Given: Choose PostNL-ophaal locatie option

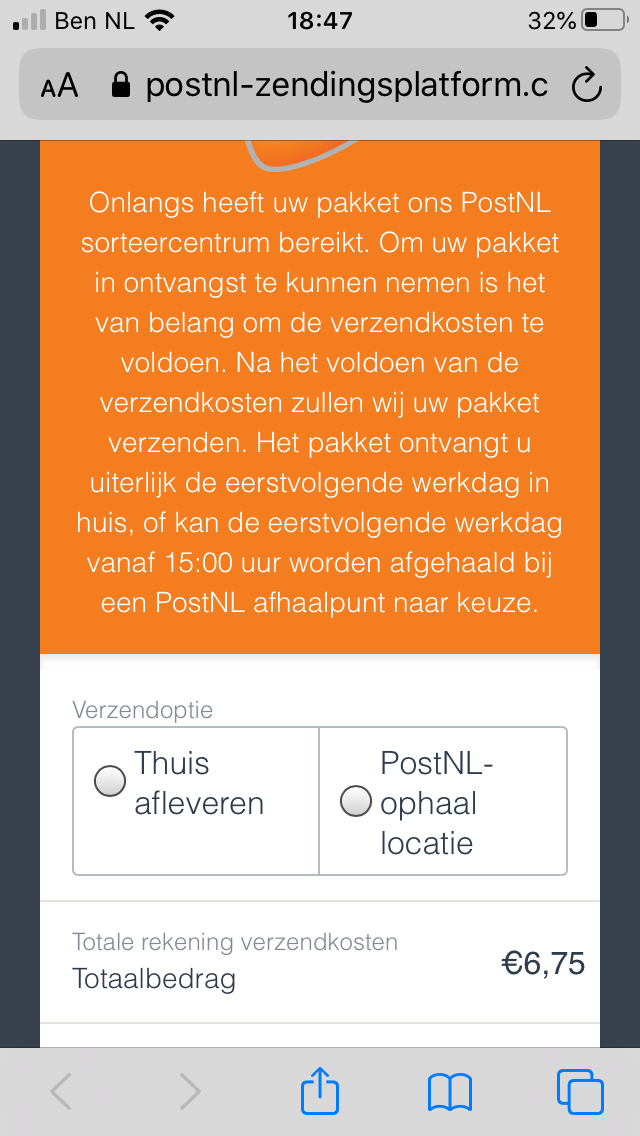Looking at the screenshot, I should tap(357, 802).
